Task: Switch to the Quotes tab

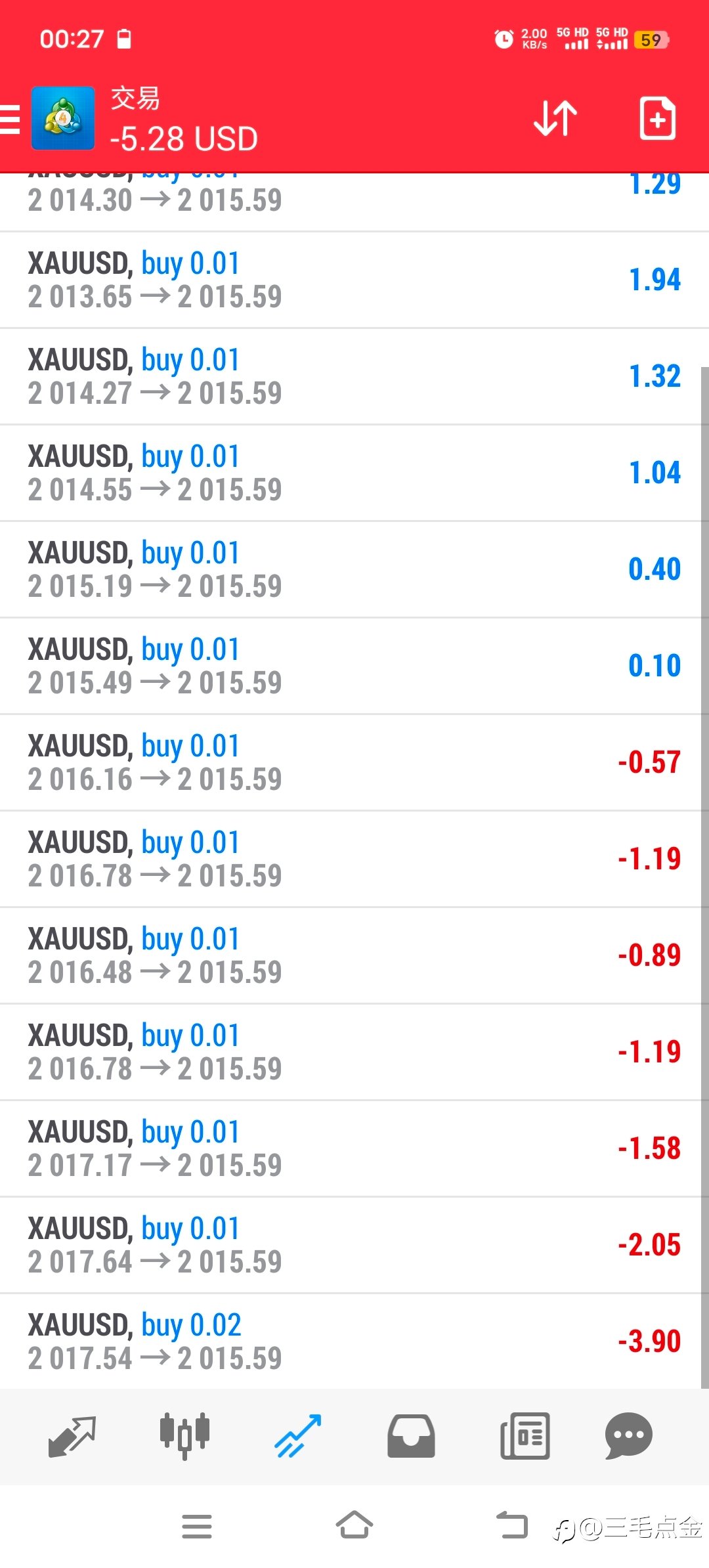Action: [72, 1436]
